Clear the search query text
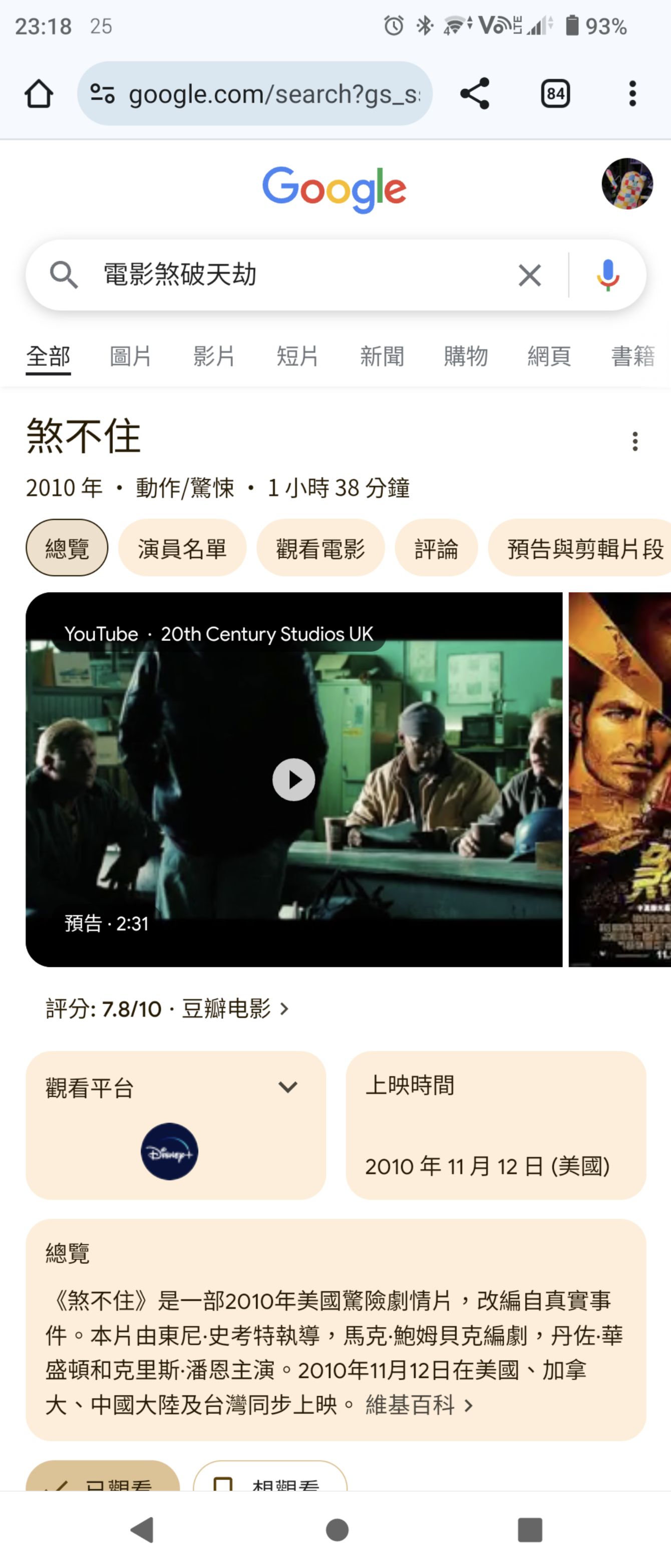The height and width of the screenshot is (1568, 671). point(529,276)
